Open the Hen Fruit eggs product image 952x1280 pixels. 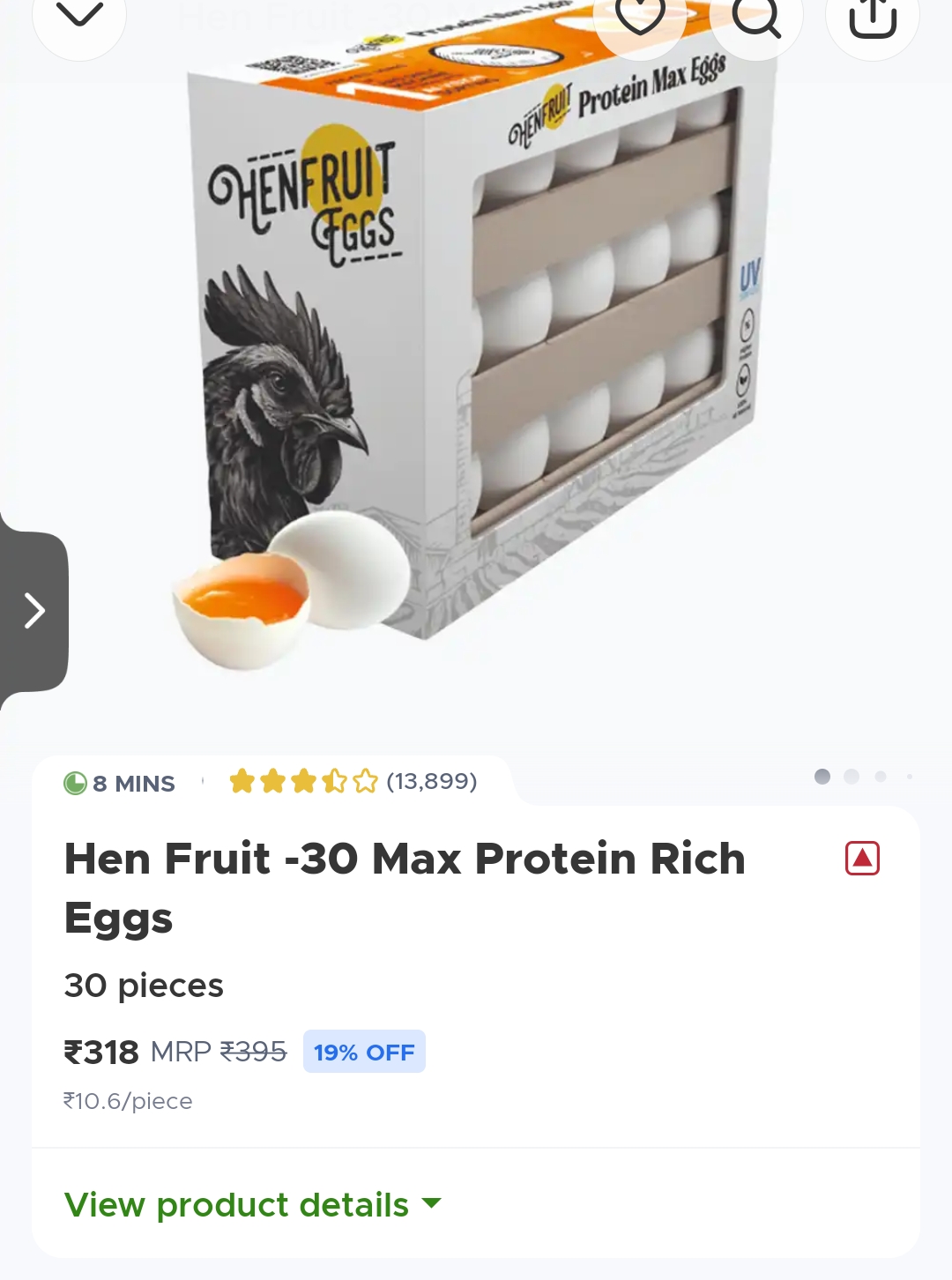pos(476,353)
